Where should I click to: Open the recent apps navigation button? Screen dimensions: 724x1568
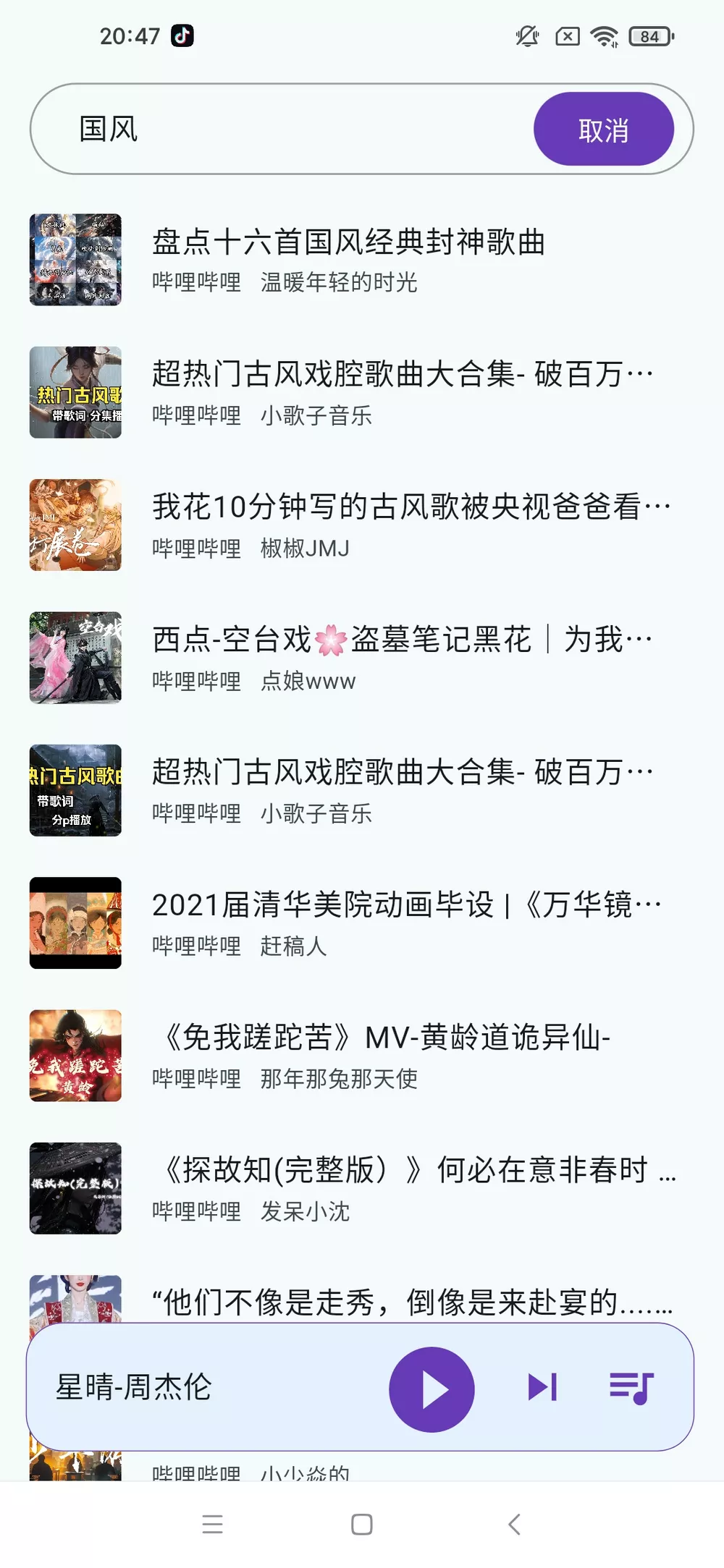(212, 1525)
